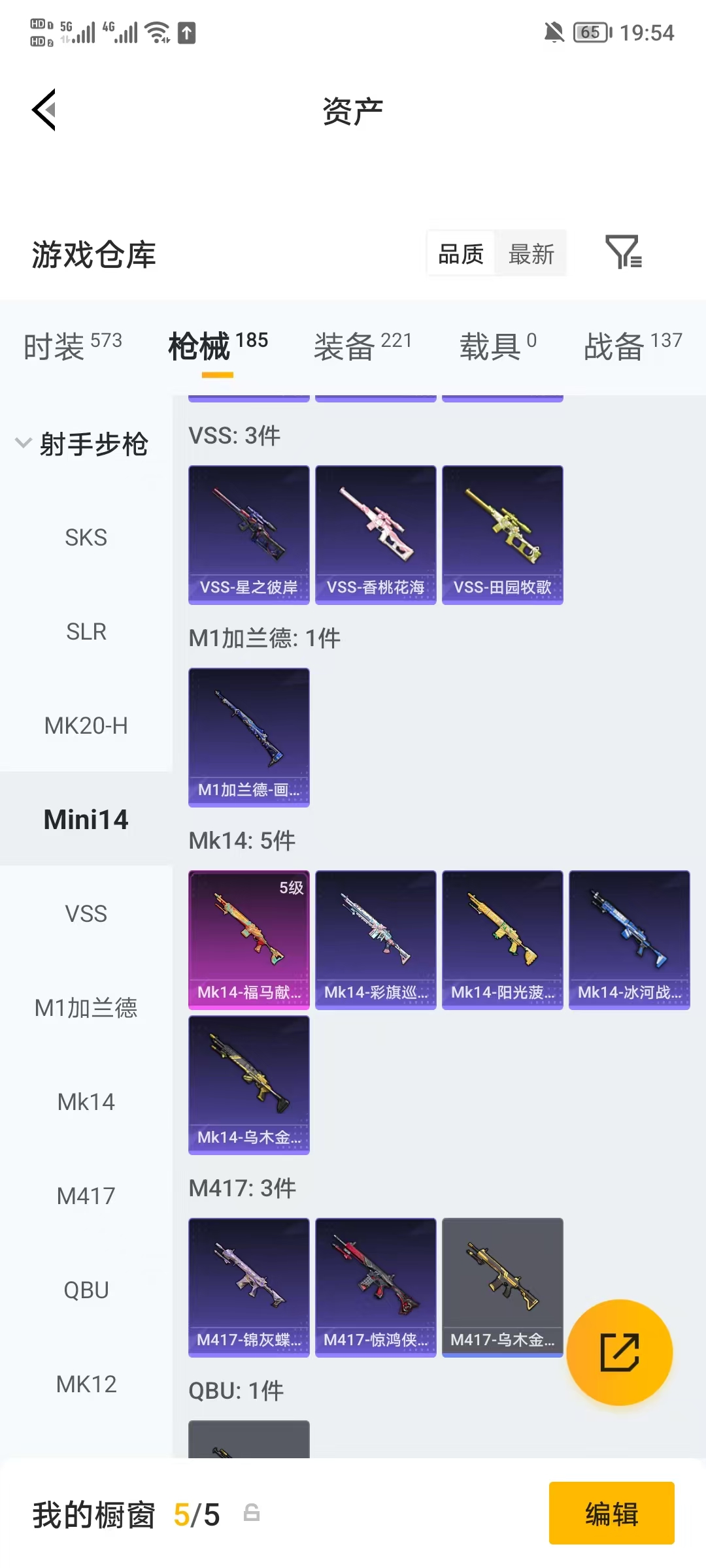Open the M417-惊鸿侠 skin tile
The height and width of the screenshot is (1568, 706).
tap(376, 1288)
